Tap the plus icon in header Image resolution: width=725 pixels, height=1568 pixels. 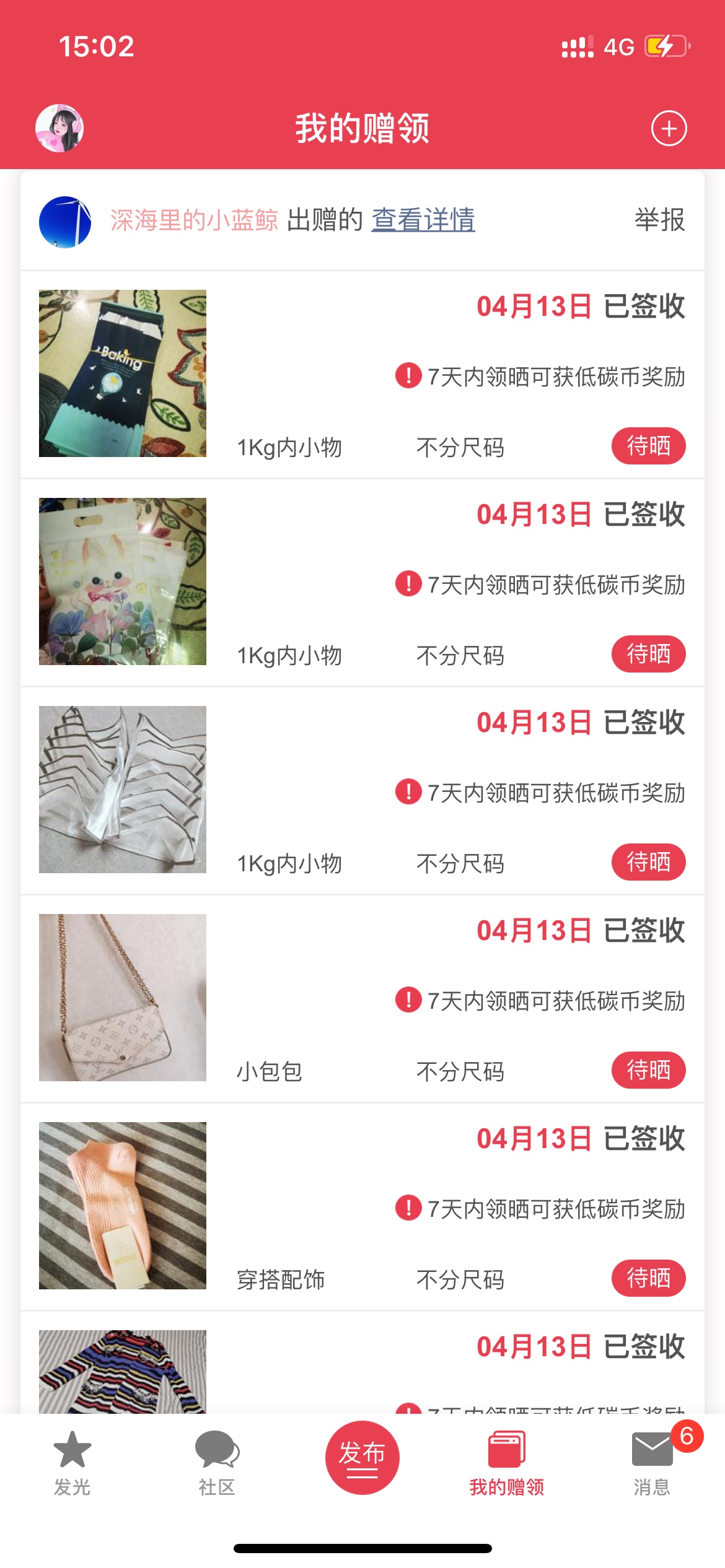(669, 129)
